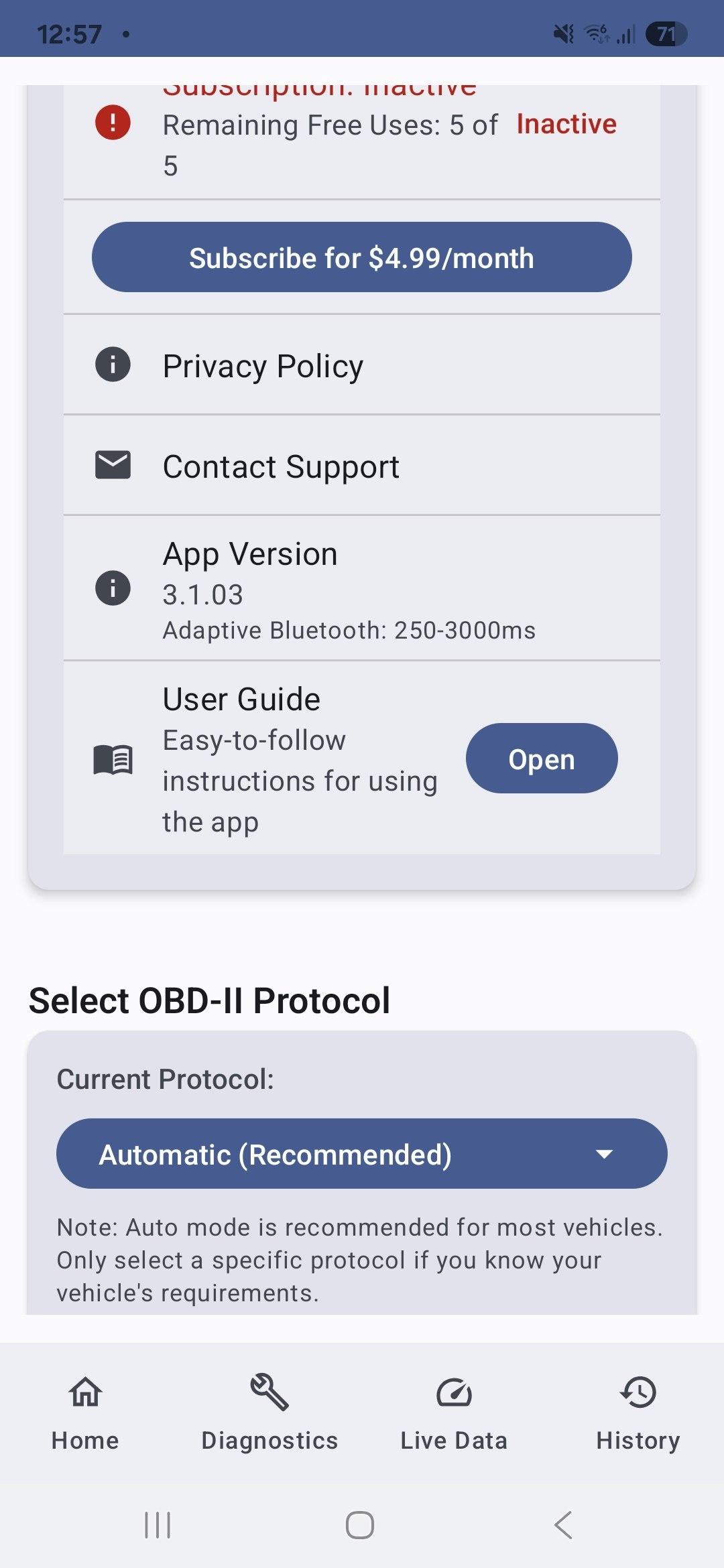Open Contact Support
The height and width of the screenshot is (1568, 724).
pos(361,466)
